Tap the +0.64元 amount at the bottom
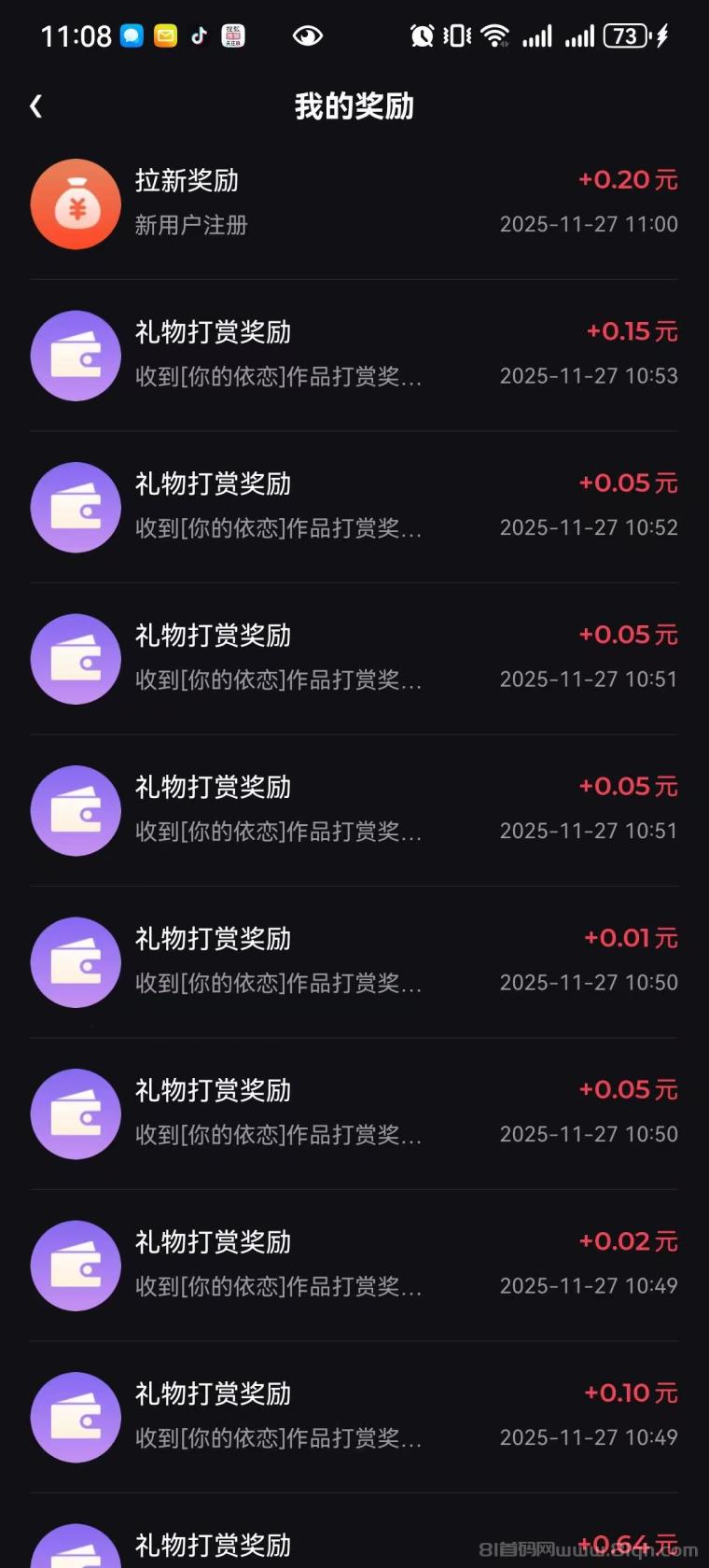This screenshot has width=709, height=1568. coord(629,1545)
